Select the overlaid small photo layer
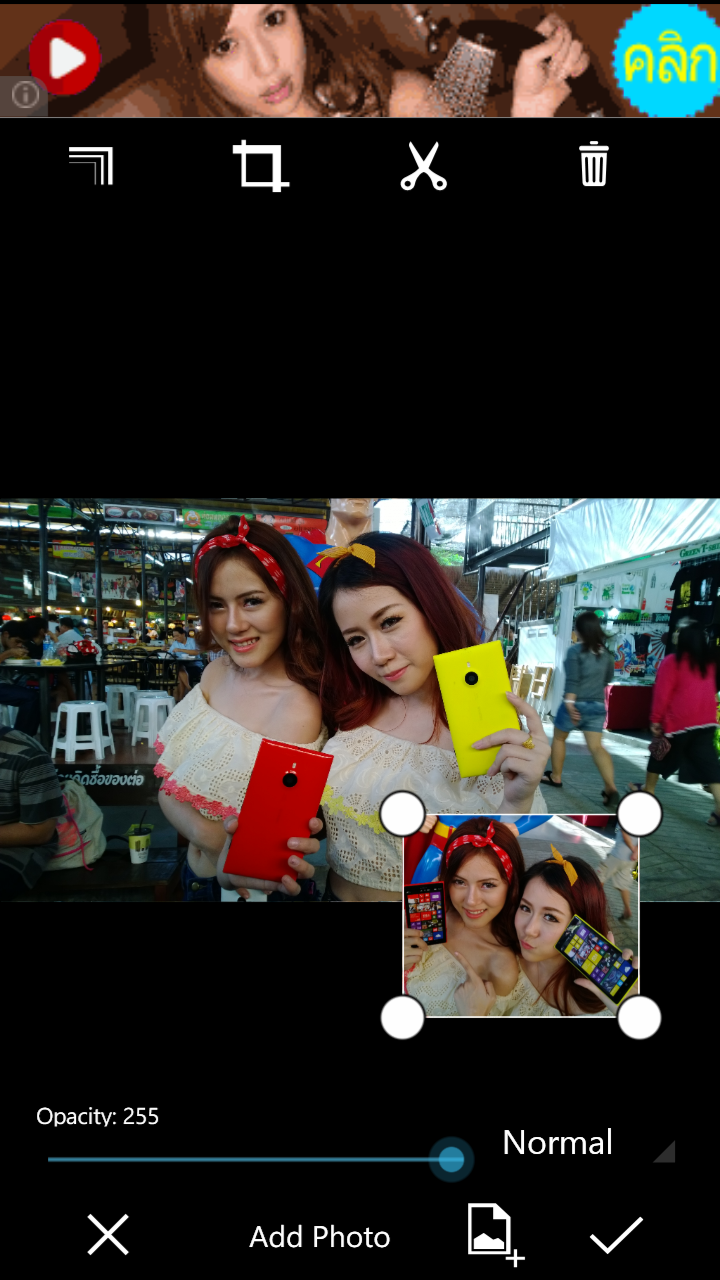The height and width of the screenshot is (1280, 720). coord(520,915)
